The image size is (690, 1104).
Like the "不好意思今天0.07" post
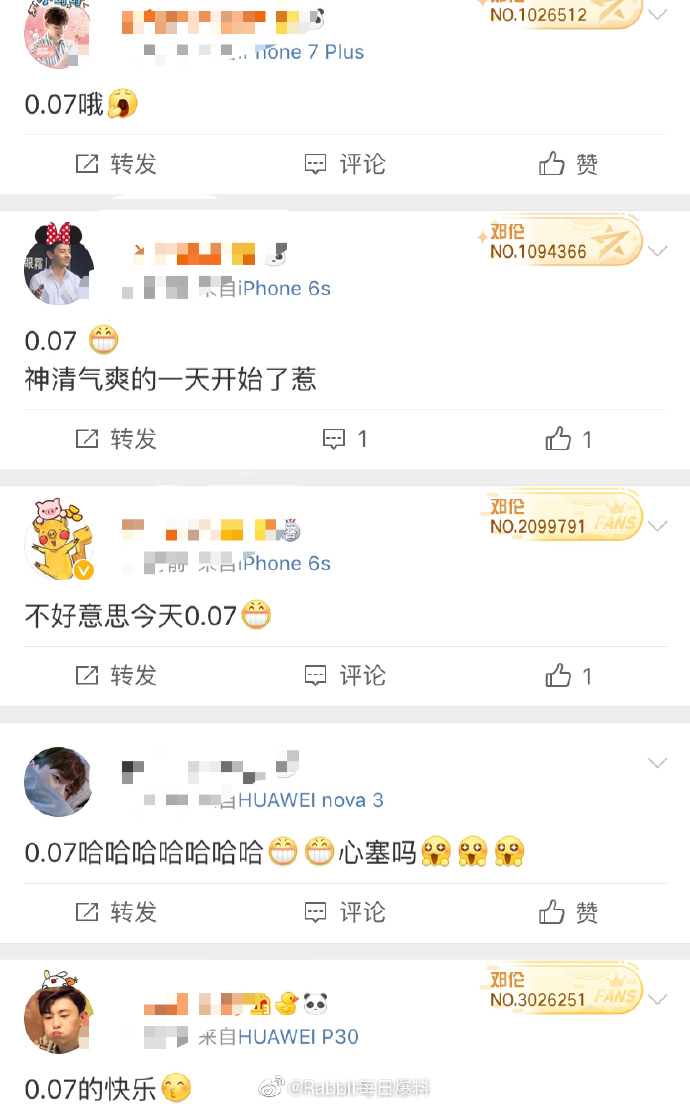[x=568, y=676]
